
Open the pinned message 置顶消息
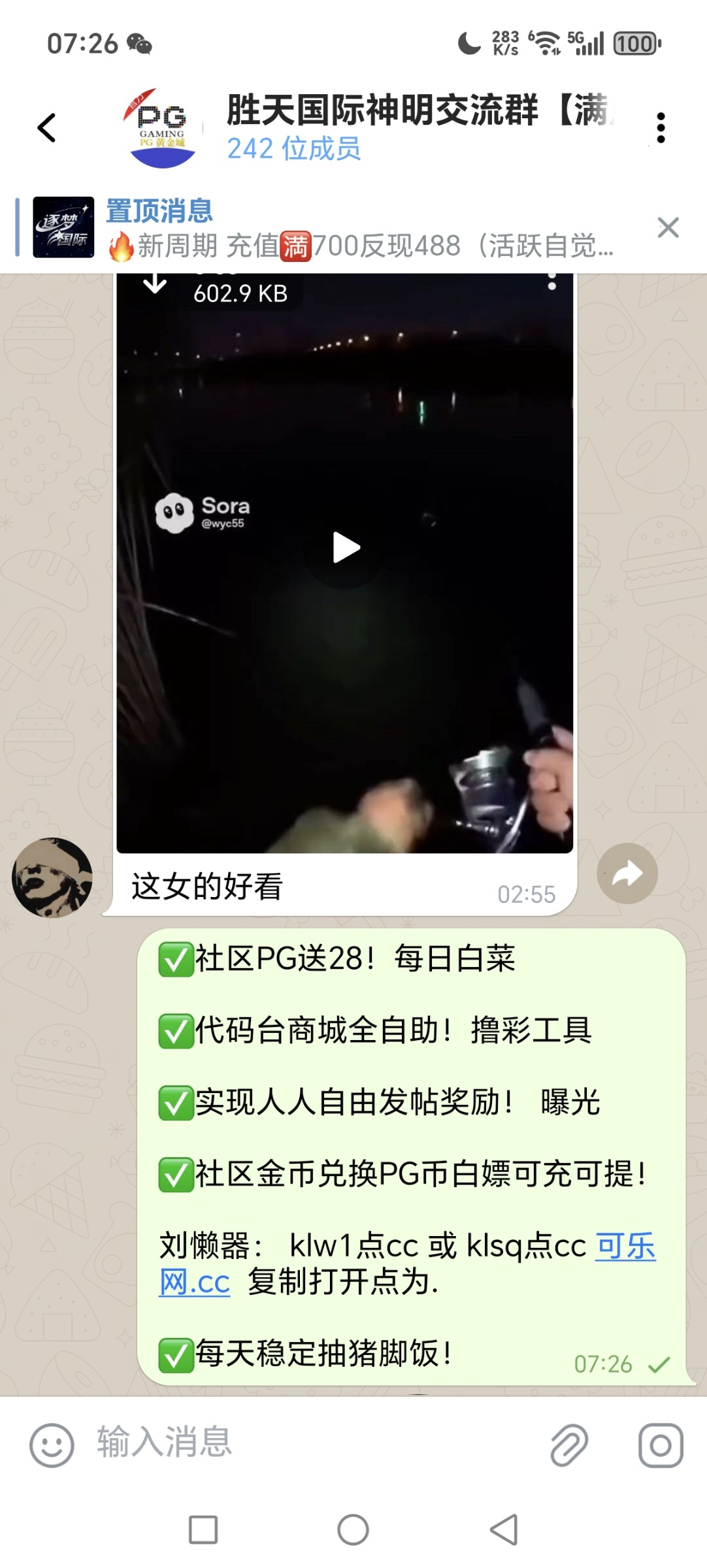[x=359, y=229]
